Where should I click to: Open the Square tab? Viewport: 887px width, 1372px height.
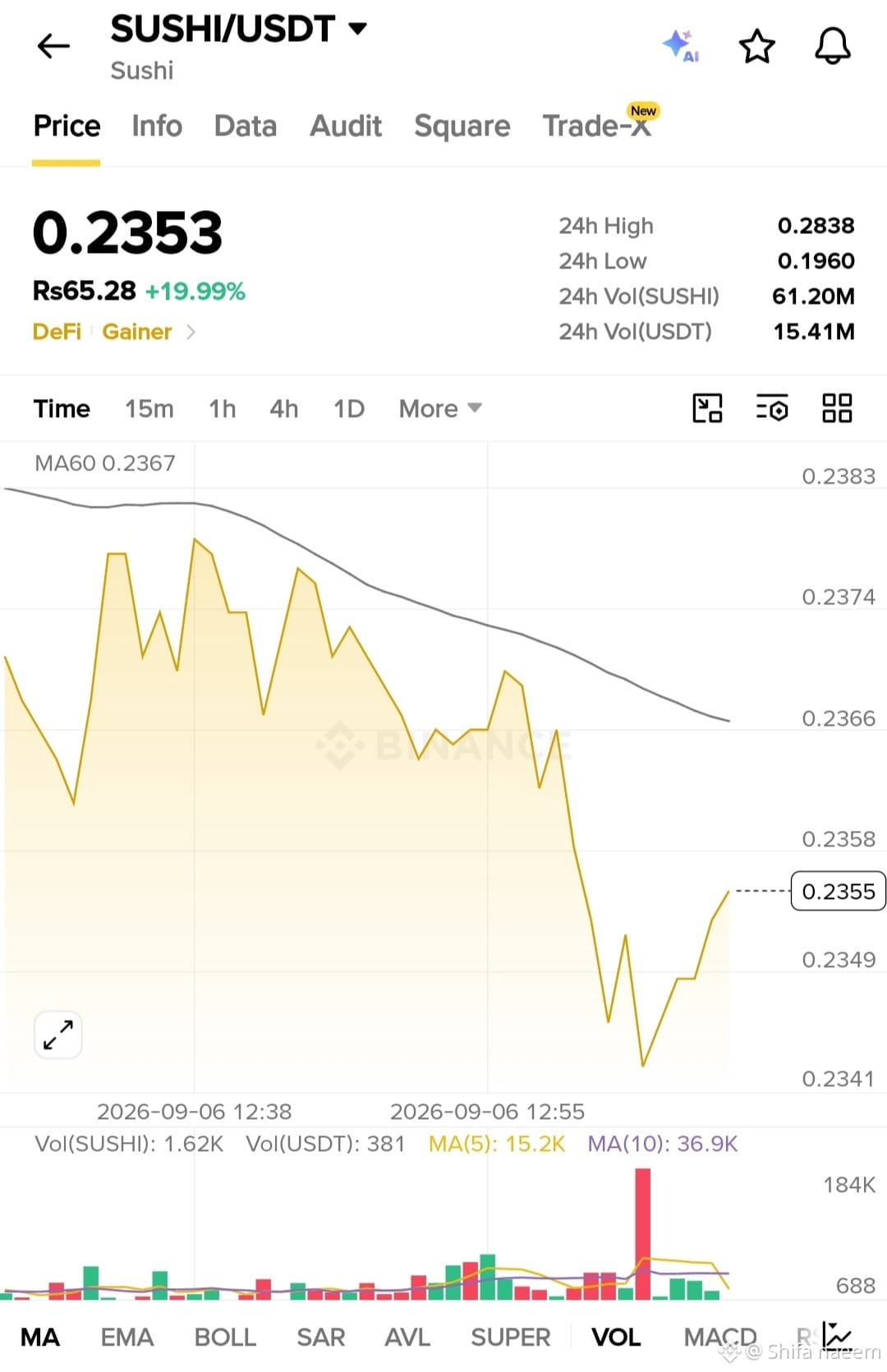click(462, 126)
